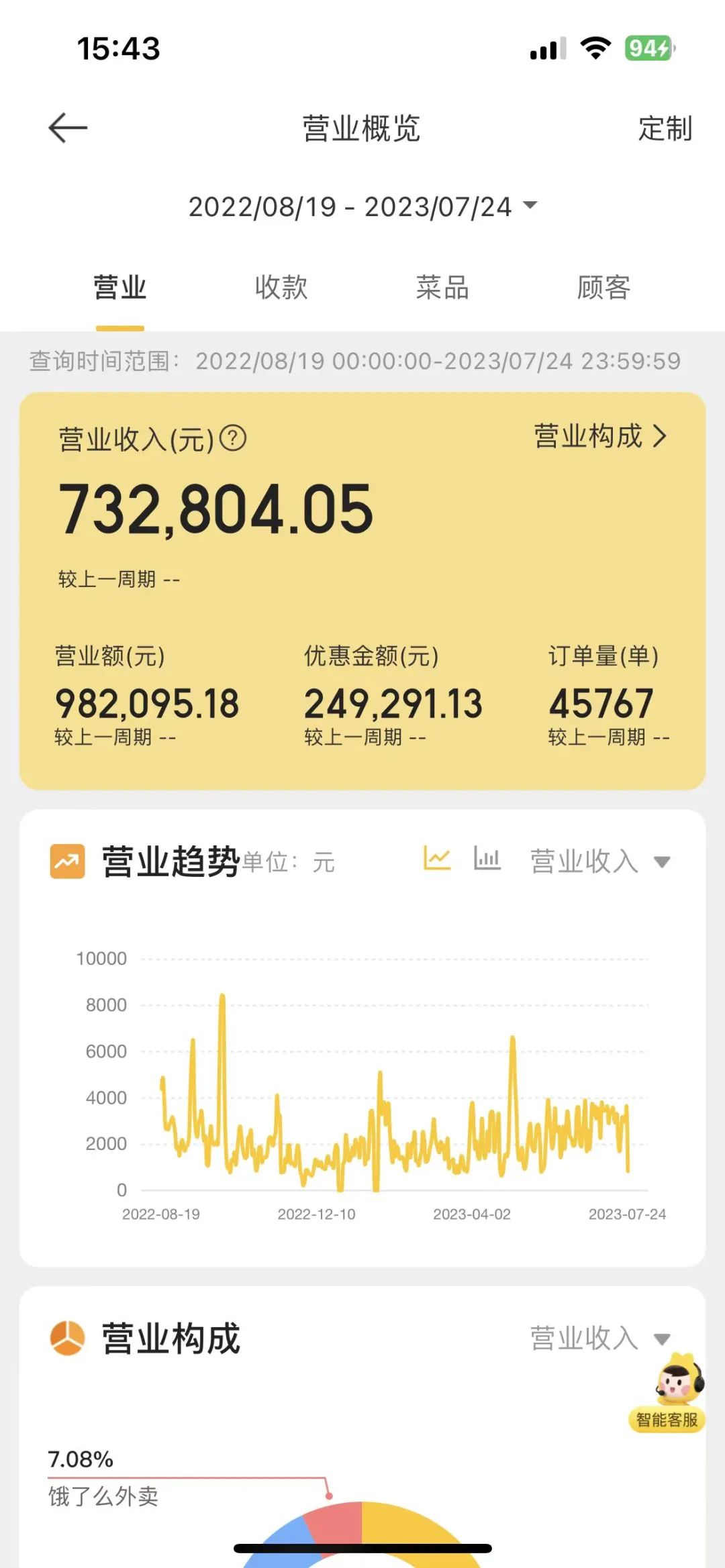Image resolution: width=725 pixels, height=1568 pixels.
Task: Go back using the arrow icon
Action: (x=68, y=127)
